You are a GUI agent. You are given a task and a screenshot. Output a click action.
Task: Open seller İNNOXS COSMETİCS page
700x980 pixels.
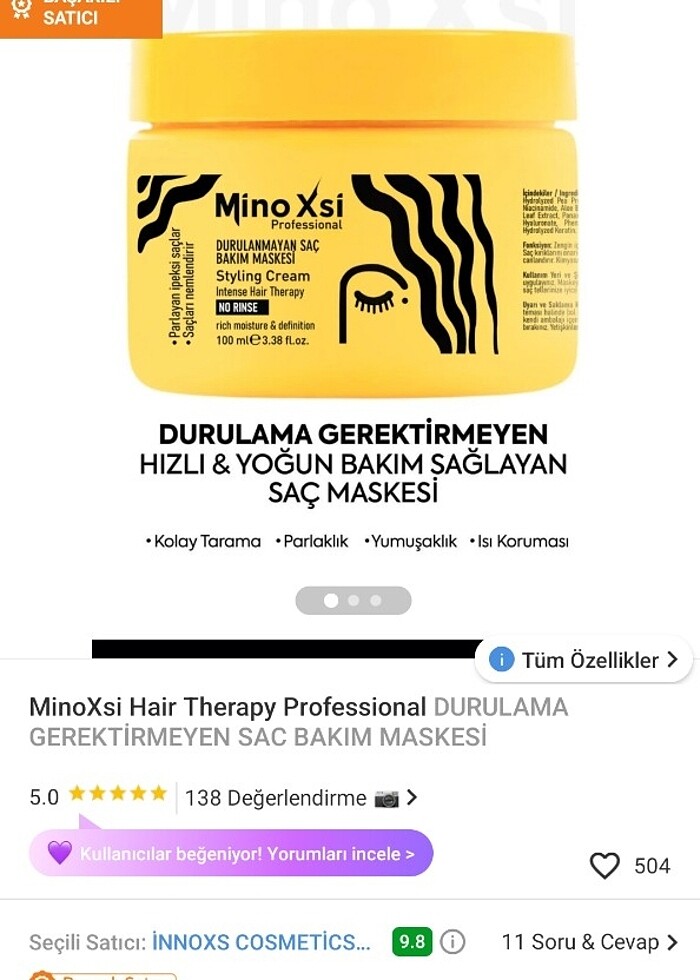click(261, 942)
